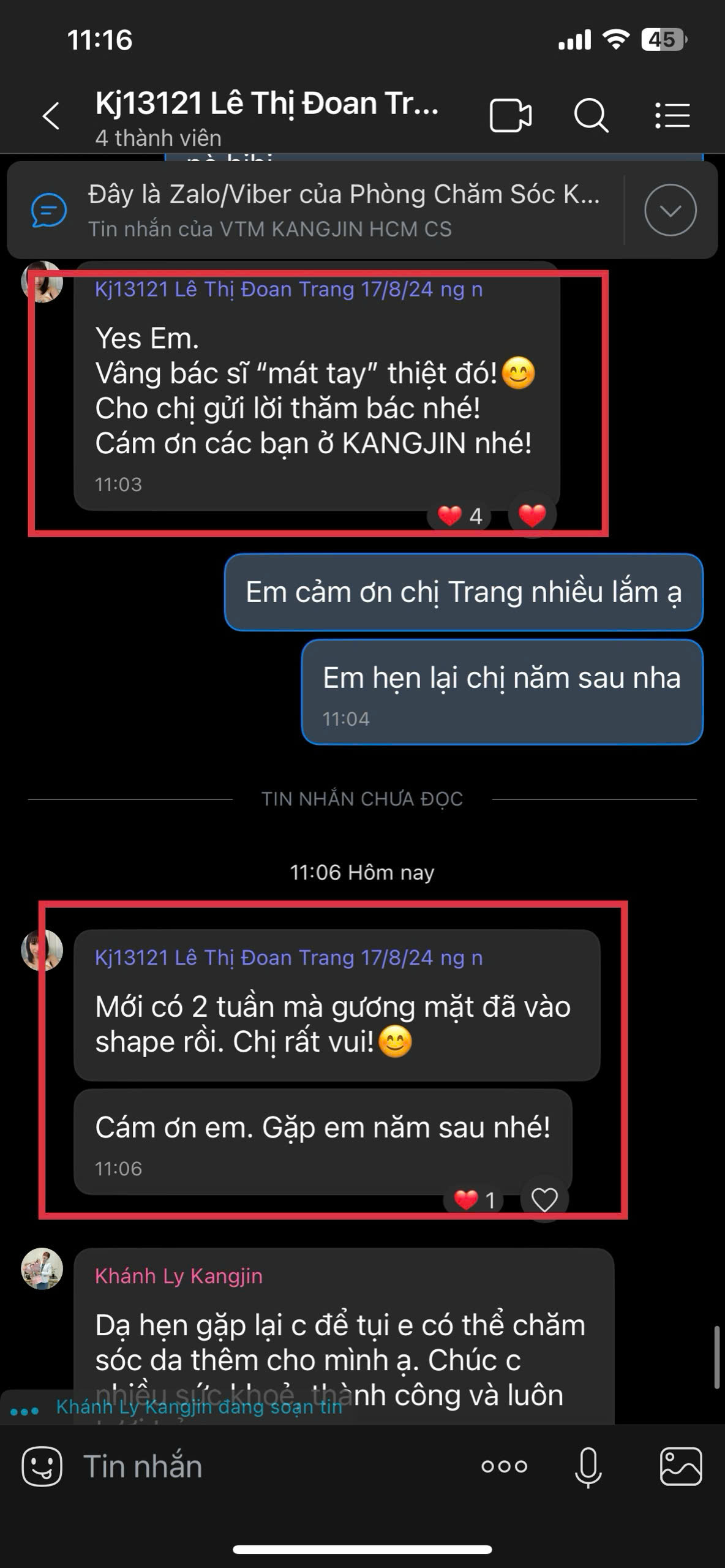Expand the pinned message dropdown
Viewport: 725px width, 1568px height.
click(670, 210)
